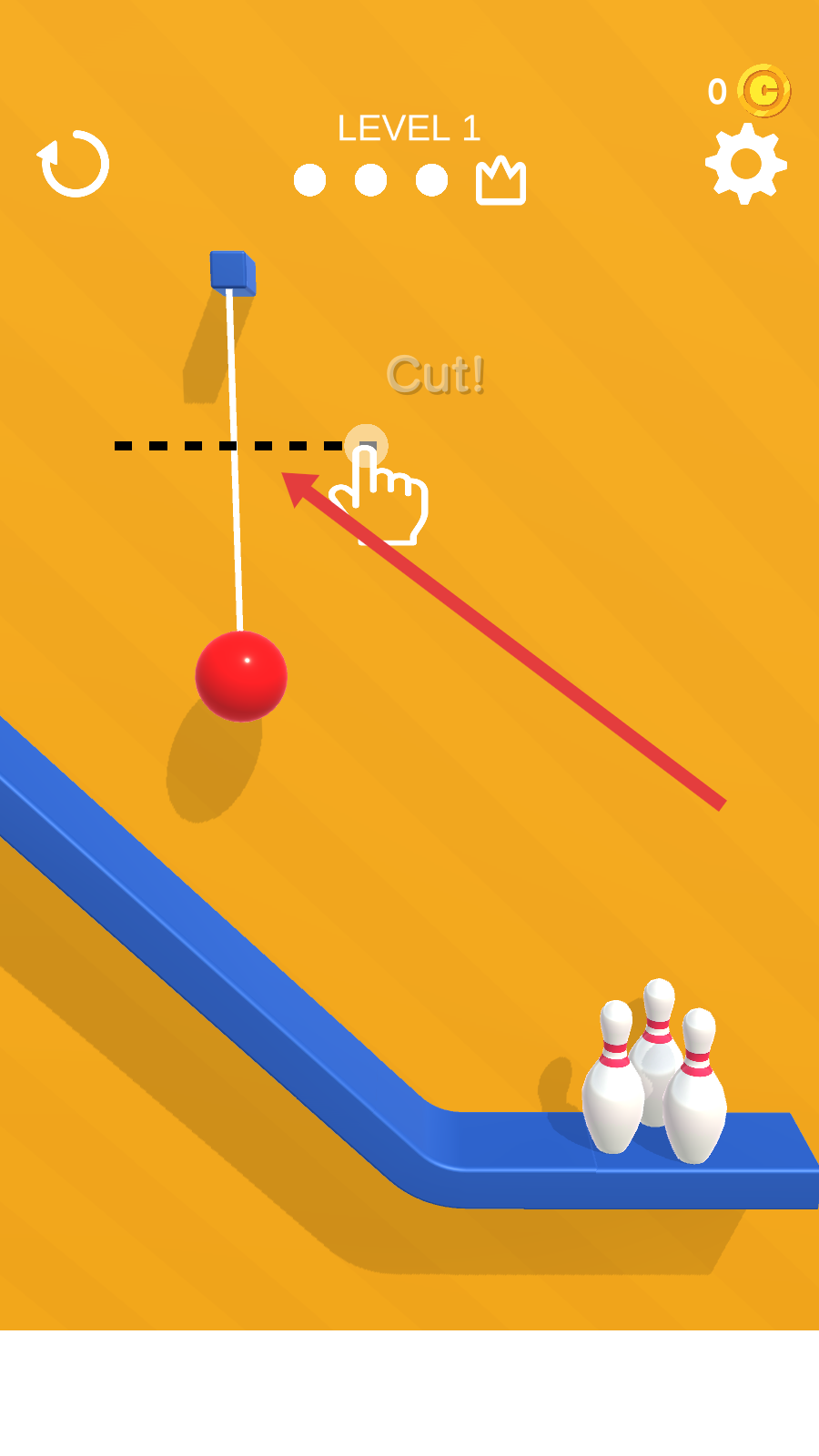
Task: Restart the level with the reset arrow
Action: pos(75,164)
